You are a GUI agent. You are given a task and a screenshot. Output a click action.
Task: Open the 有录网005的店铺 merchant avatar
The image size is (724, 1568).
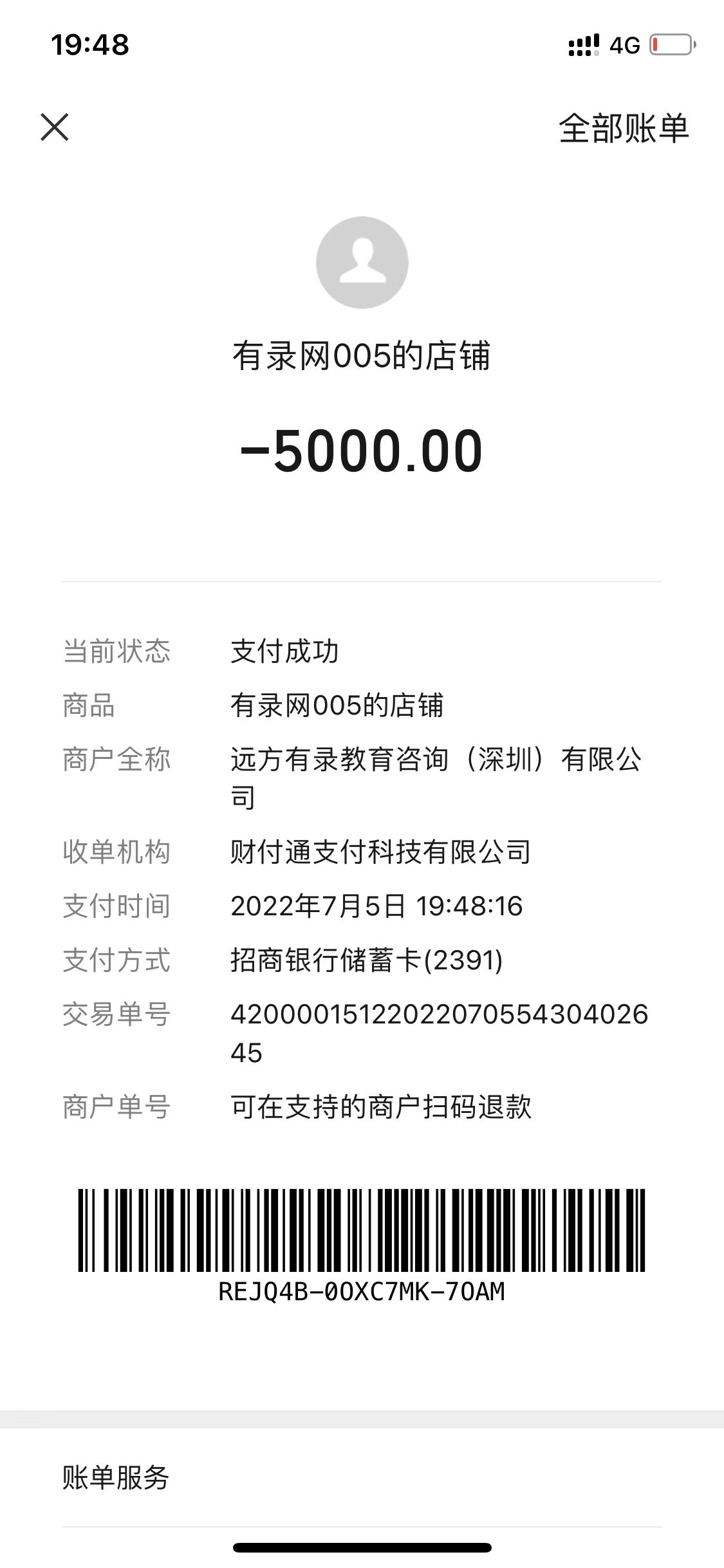click(362, 263)
